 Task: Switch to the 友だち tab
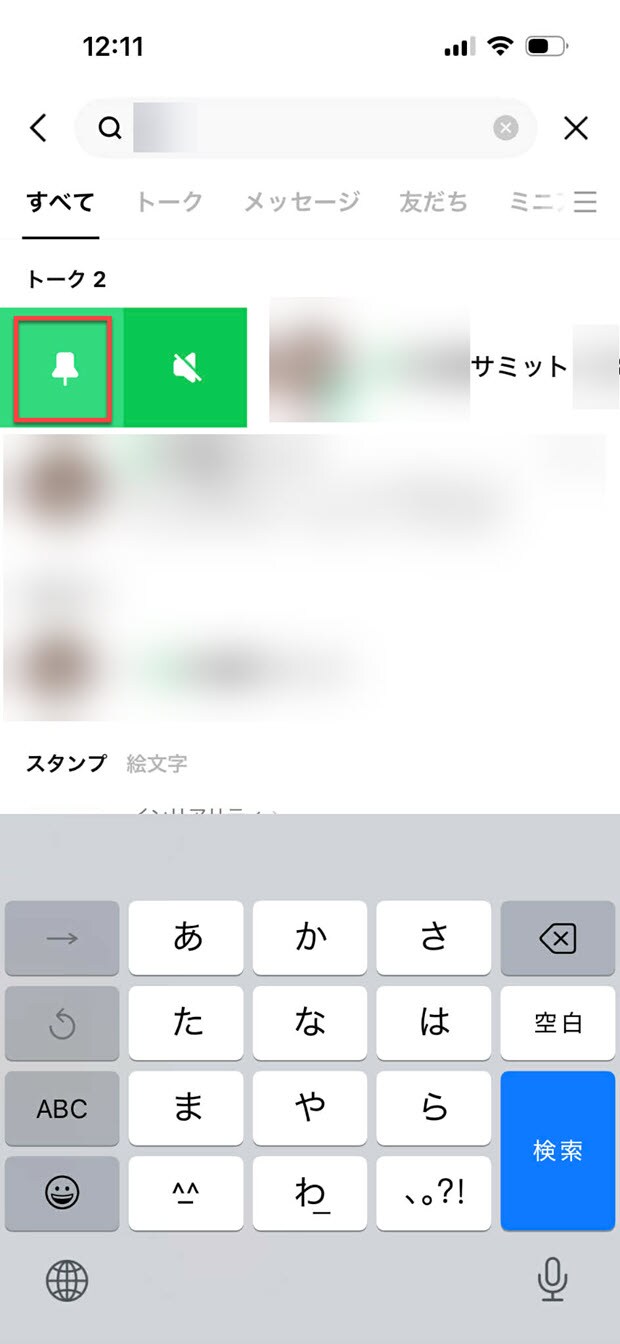[433, 202]
